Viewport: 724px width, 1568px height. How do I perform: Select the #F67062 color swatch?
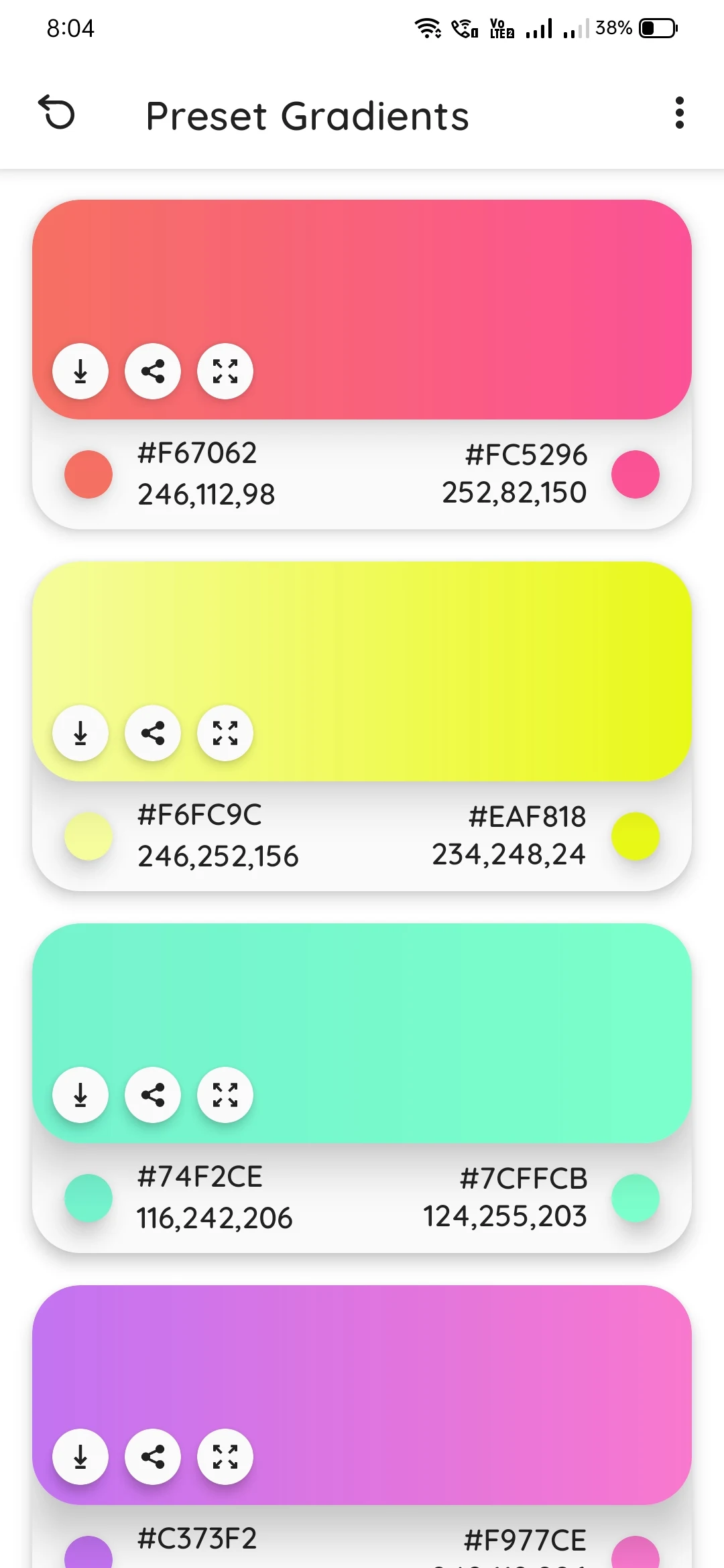(x=88, y=474)
